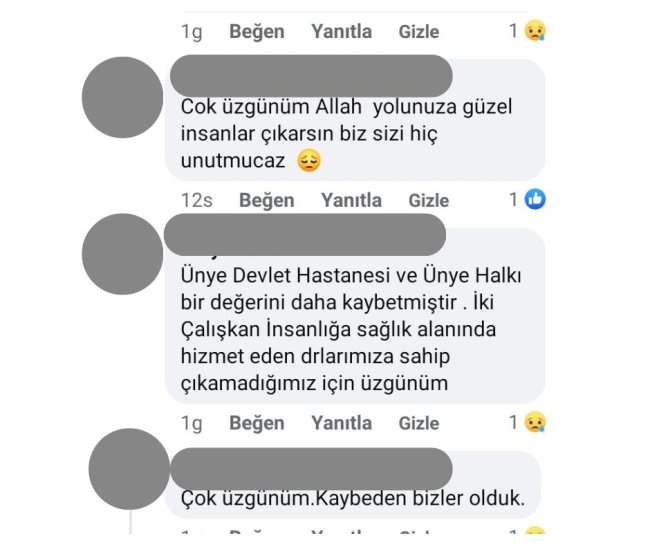
Task: Tap Beğen under the Ünye Devlet Hastanesi comment
Action: click(x=257, y=423)
